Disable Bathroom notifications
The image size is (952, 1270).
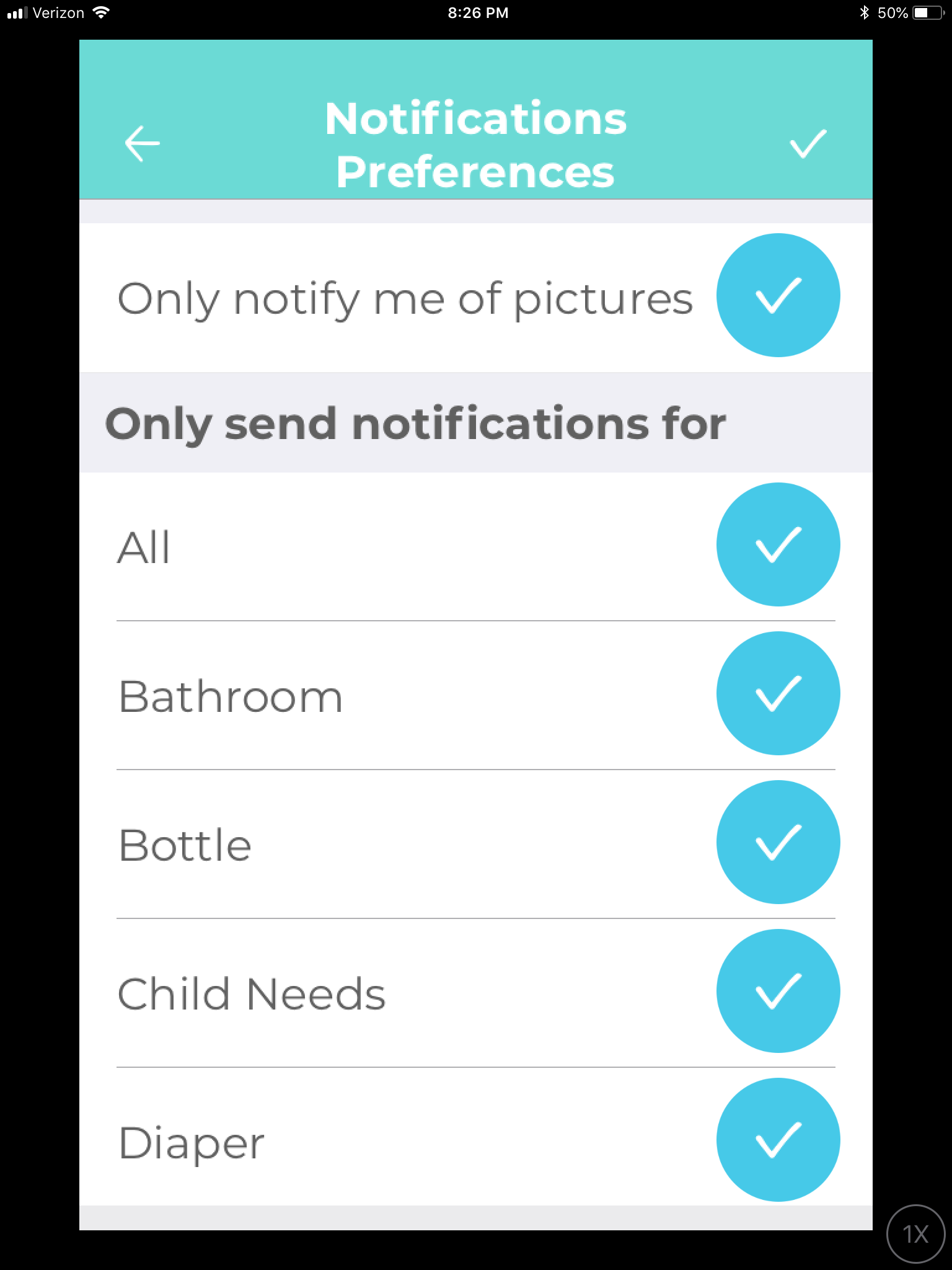click(x=778, y=693)
